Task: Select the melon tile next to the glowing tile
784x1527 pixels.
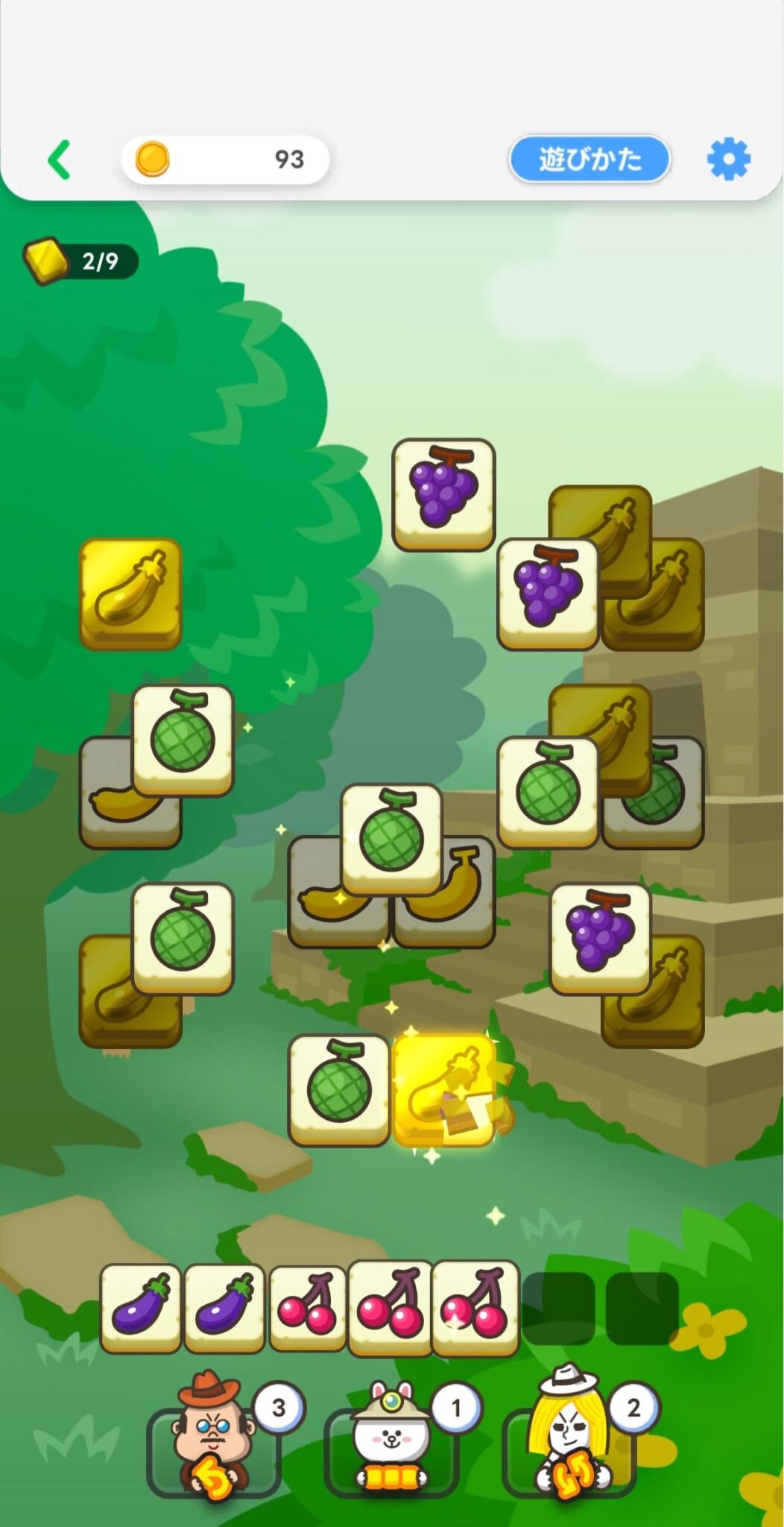Action: coord(339,1089)
